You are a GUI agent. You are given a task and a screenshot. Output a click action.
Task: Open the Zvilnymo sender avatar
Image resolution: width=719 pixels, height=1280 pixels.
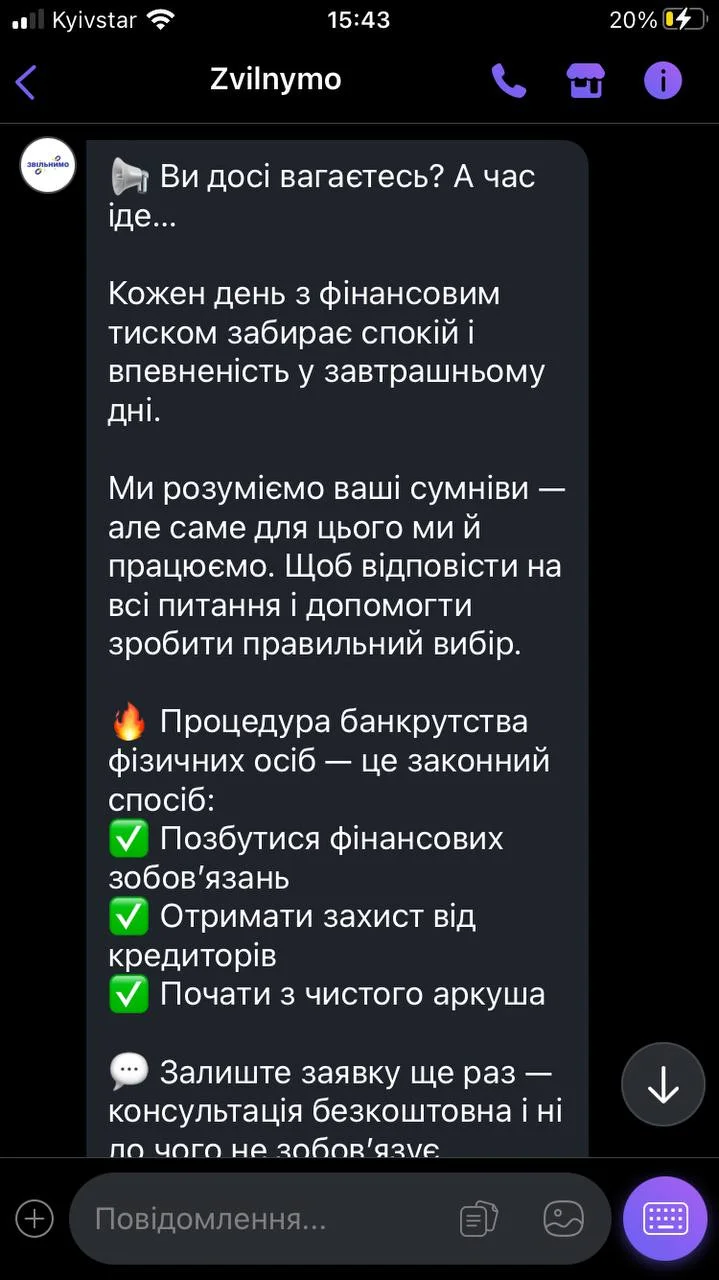coord(48,165)
